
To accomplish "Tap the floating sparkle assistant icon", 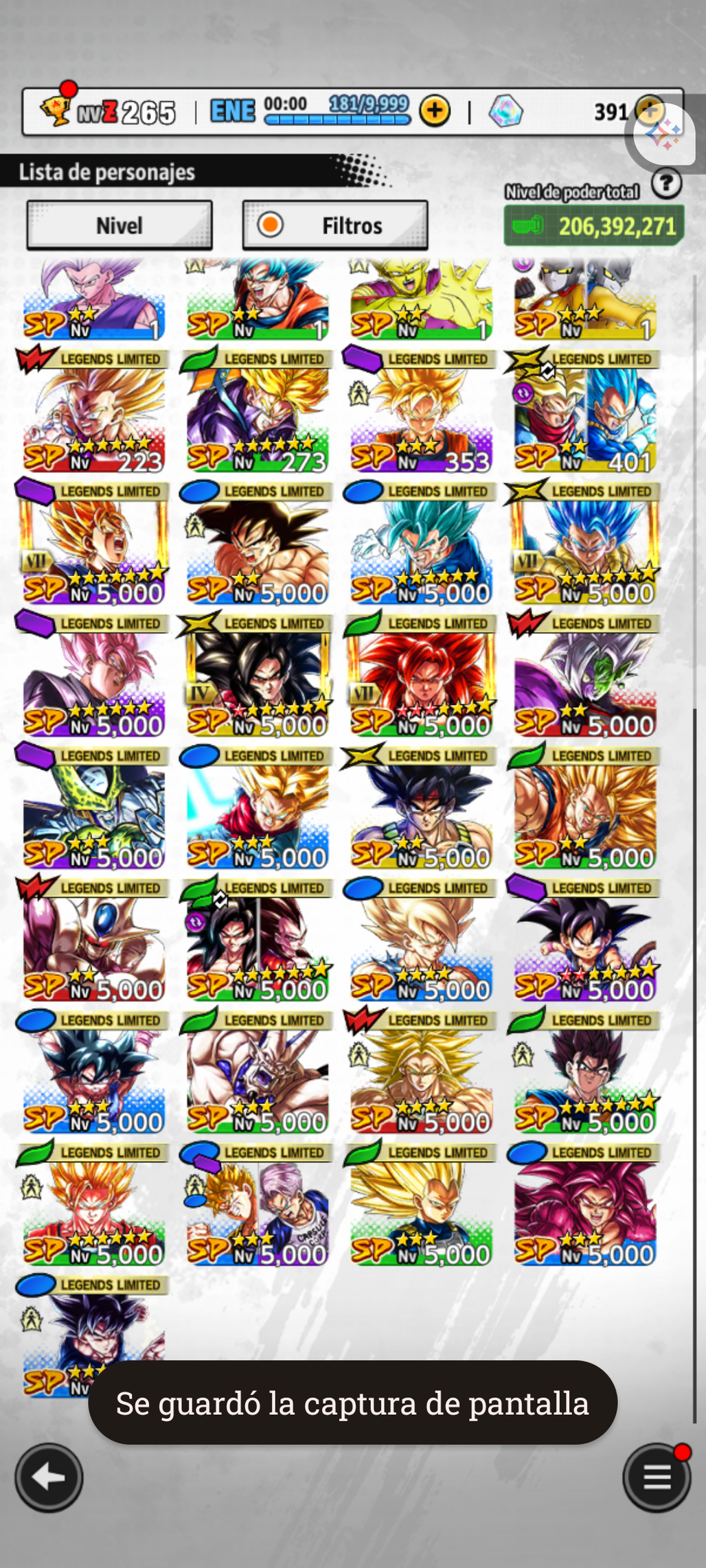I will click(x=663, y=135).
